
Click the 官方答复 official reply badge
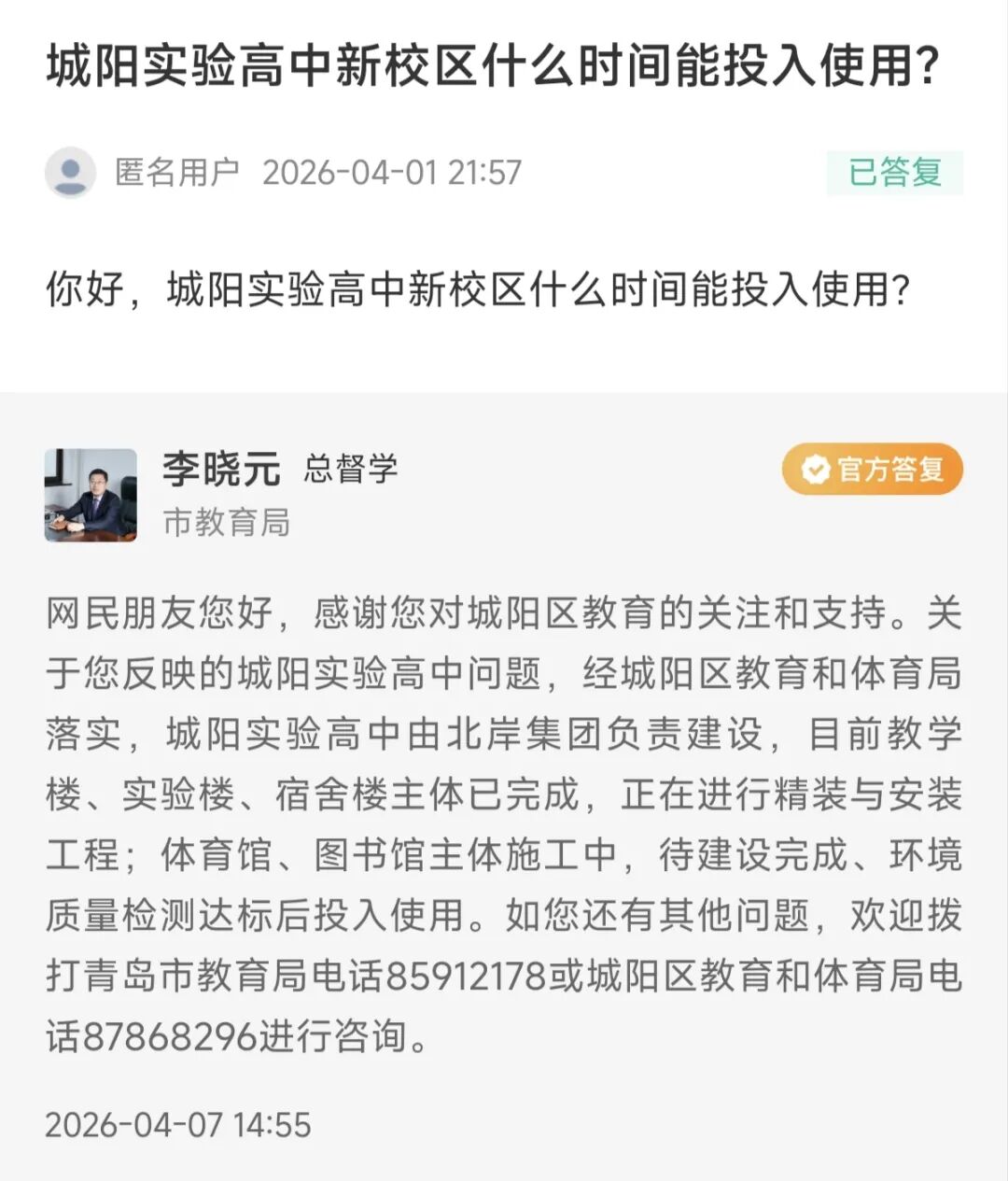(871, 471)
